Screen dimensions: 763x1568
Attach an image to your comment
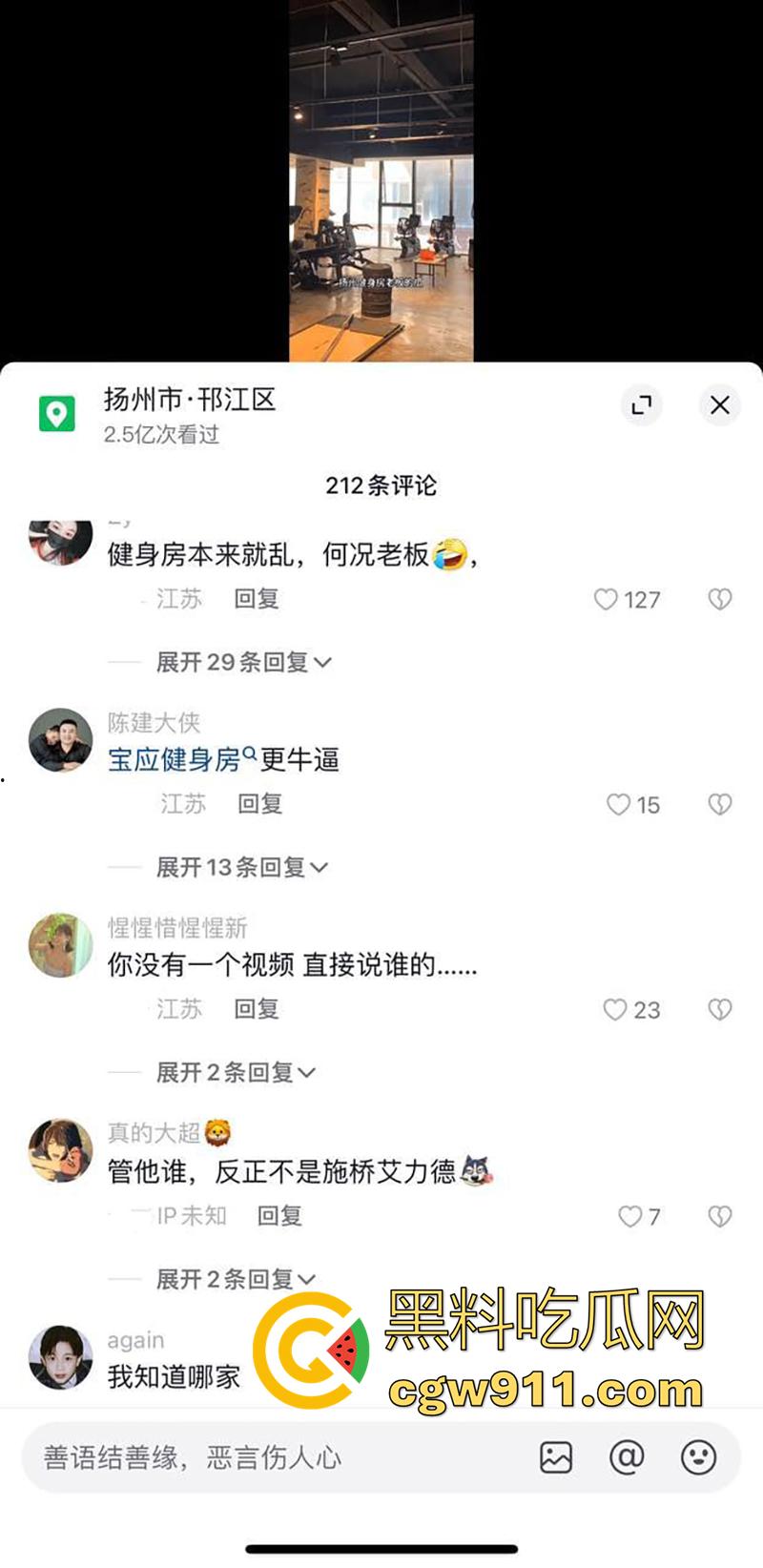pos(555,1457)
